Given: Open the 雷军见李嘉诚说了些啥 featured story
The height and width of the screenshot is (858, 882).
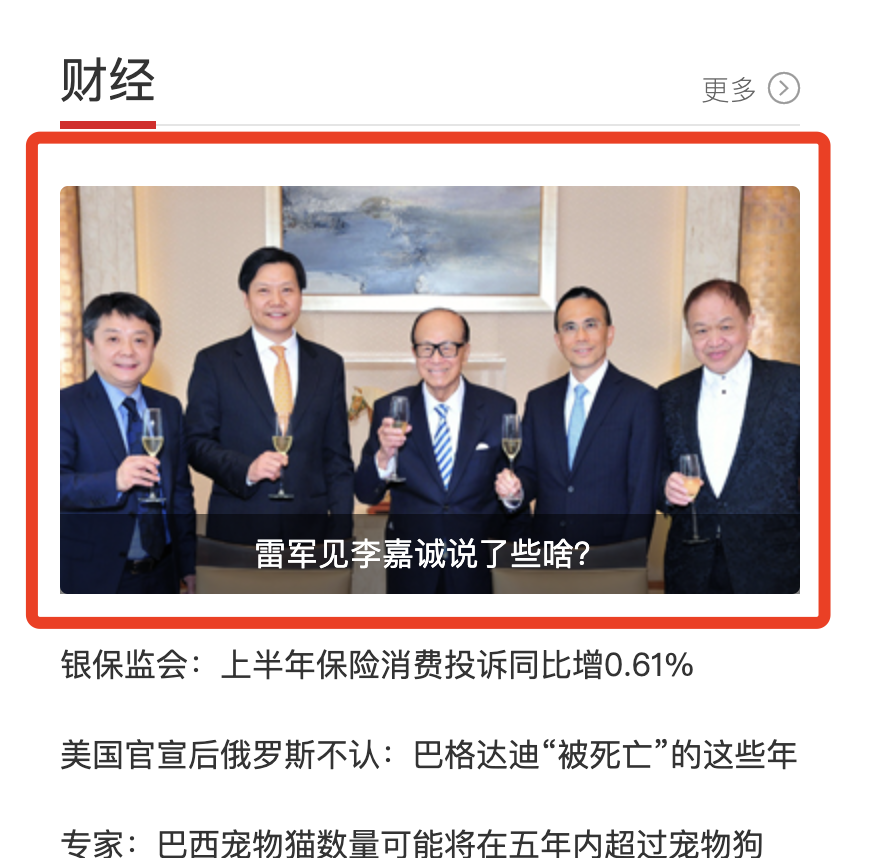Looking at the screenshot, I should pyautogui.click(x=429, y=390).
